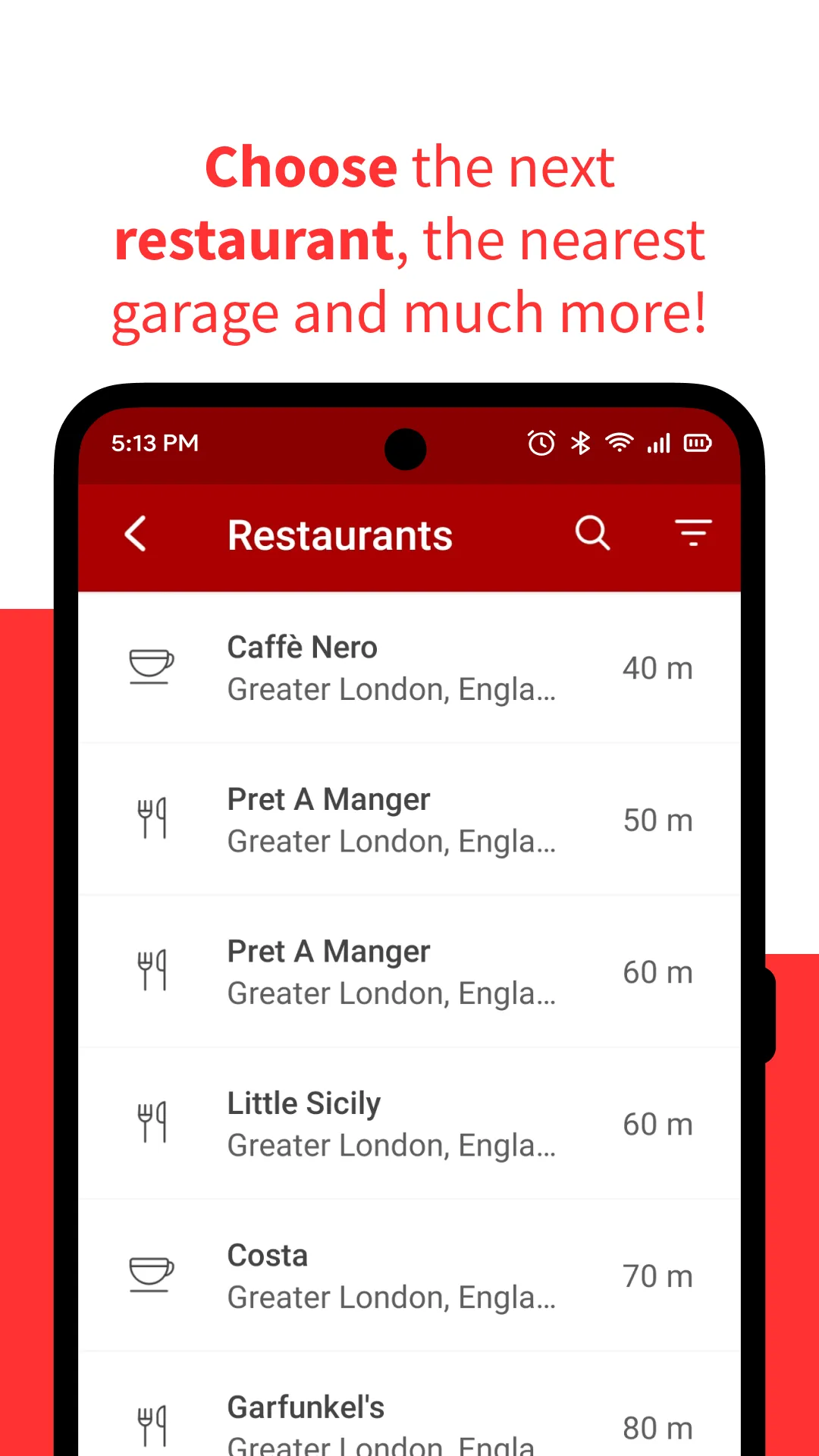Tap the Restaurants title in the header

[339, 534]
